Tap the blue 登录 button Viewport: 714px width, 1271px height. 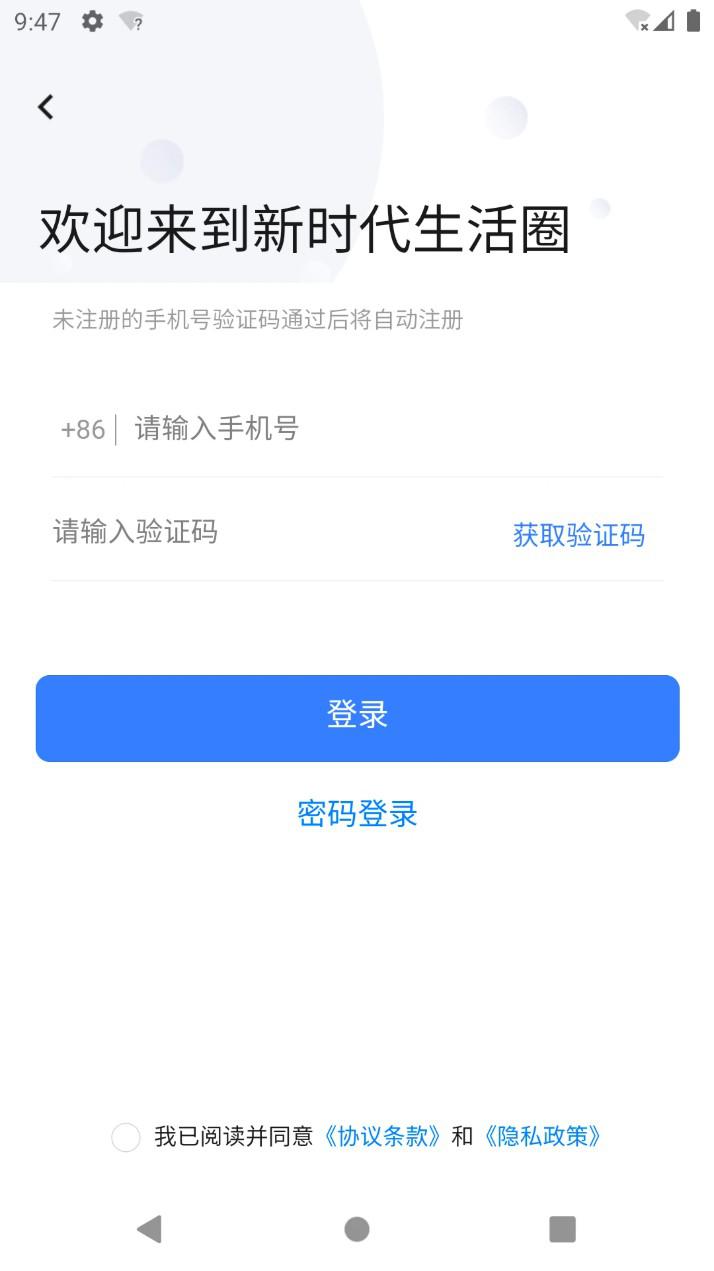[x=357, y=718]
